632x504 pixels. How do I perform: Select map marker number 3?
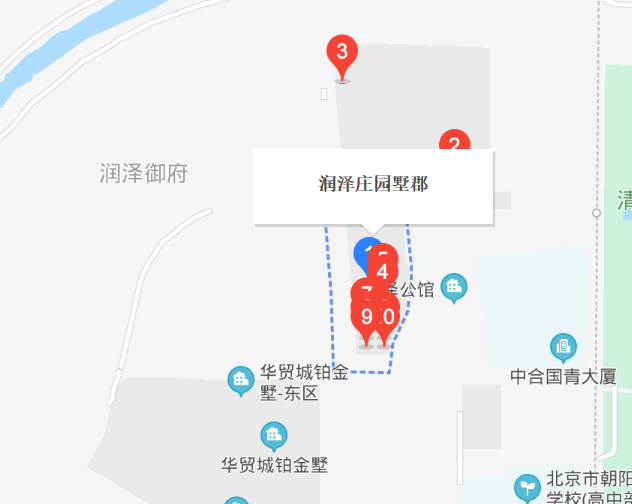pos(342,52)
